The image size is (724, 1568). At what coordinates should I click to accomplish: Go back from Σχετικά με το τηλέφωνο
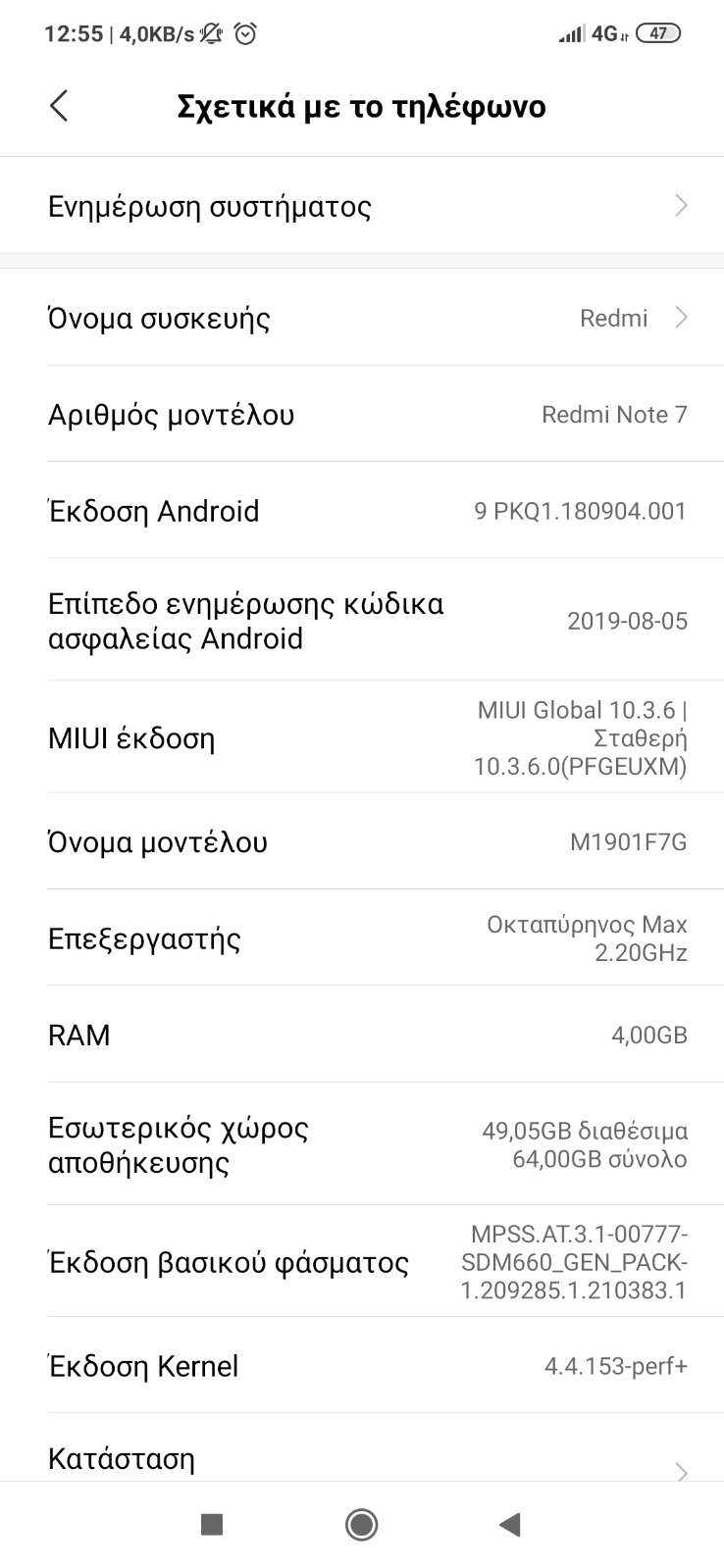(x=60, y=106)
